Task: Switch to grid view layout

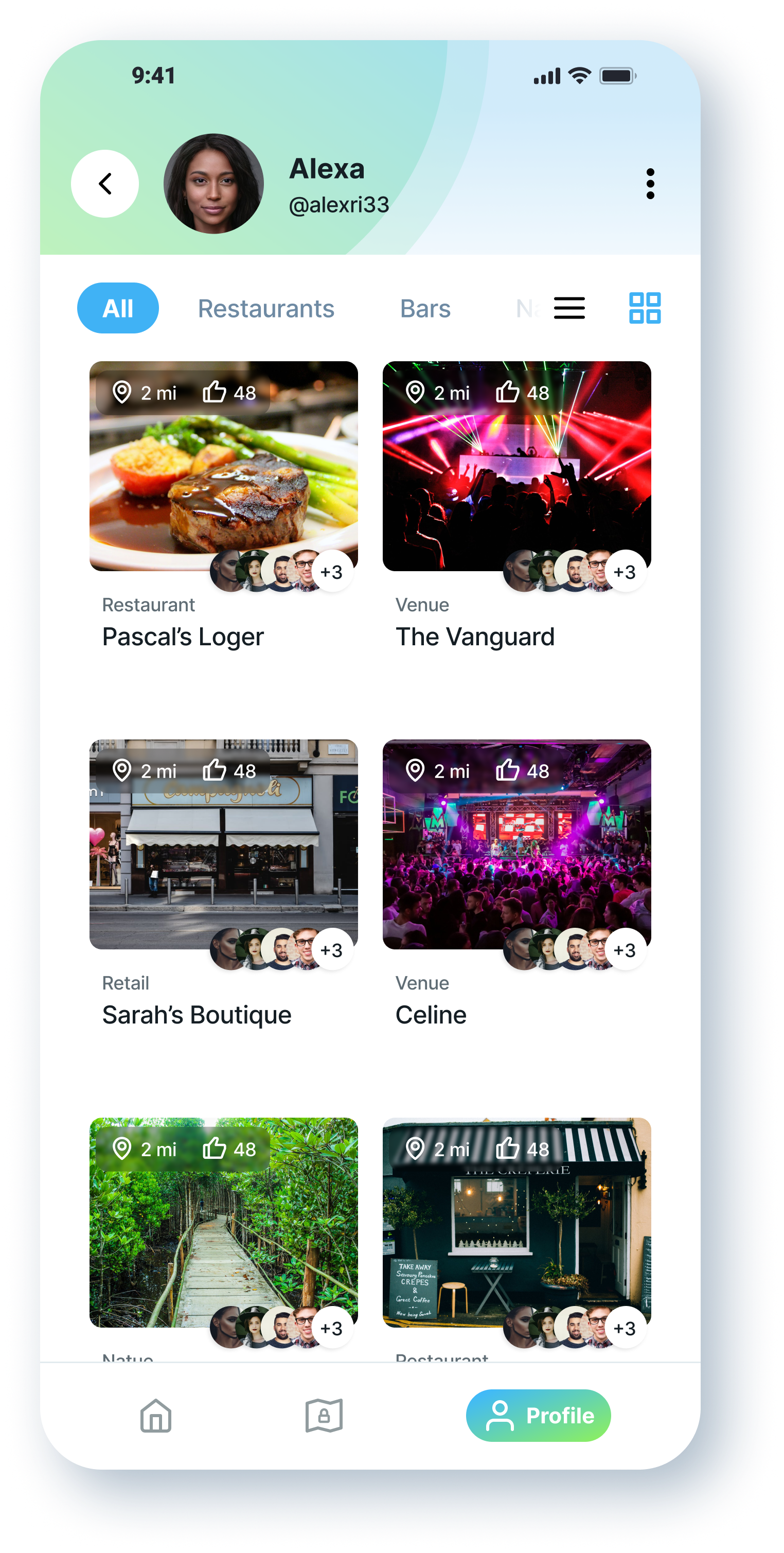Action: [644, 308]
